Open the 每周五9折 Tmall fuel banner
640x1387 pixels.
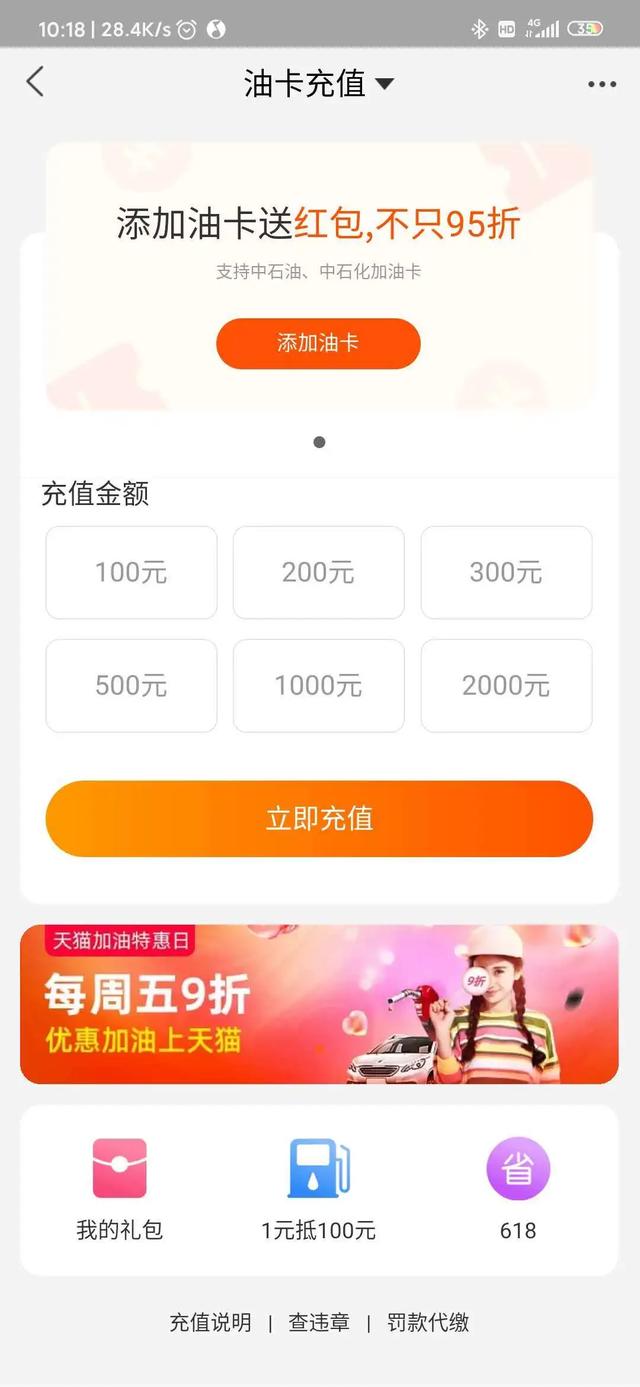[319, 1003]
